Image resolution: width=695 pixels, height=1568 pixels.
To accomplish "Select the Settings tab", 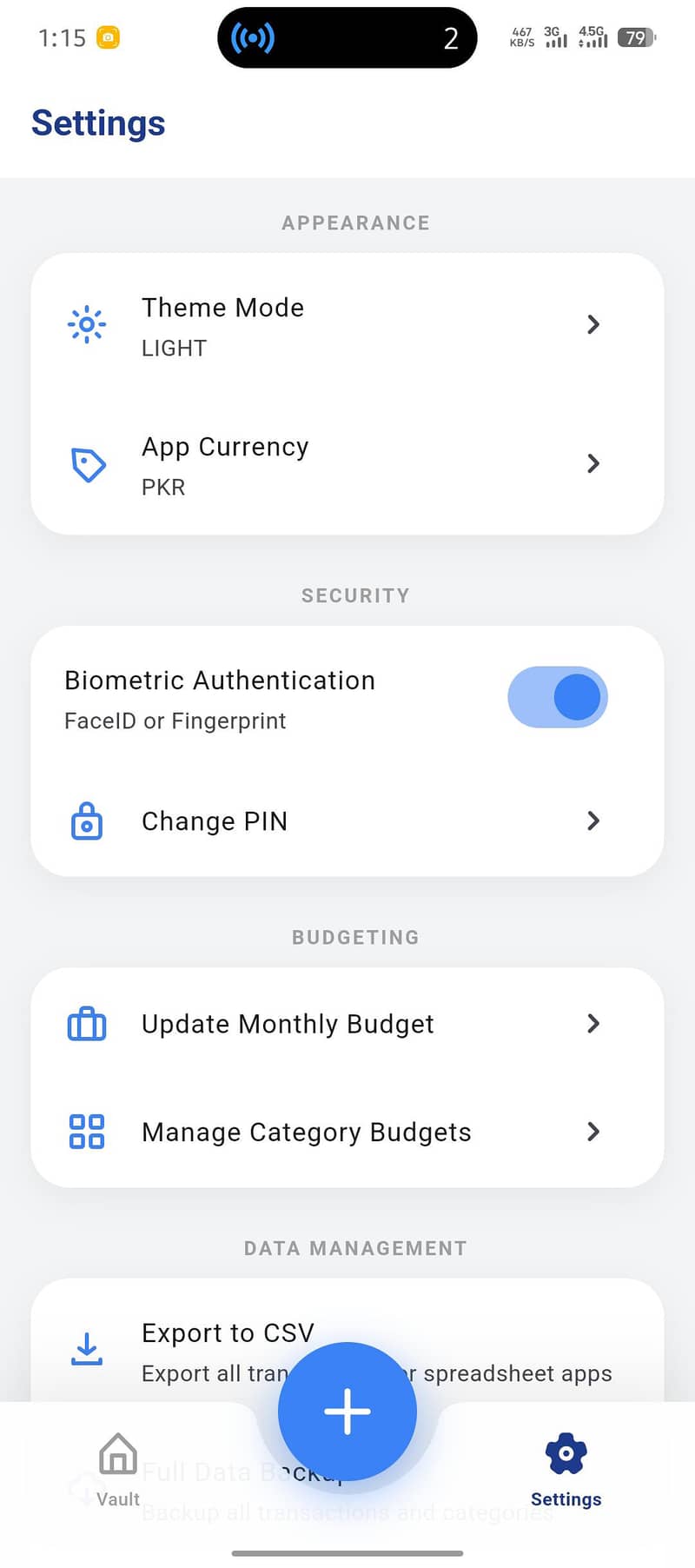I will (566, 1469).
